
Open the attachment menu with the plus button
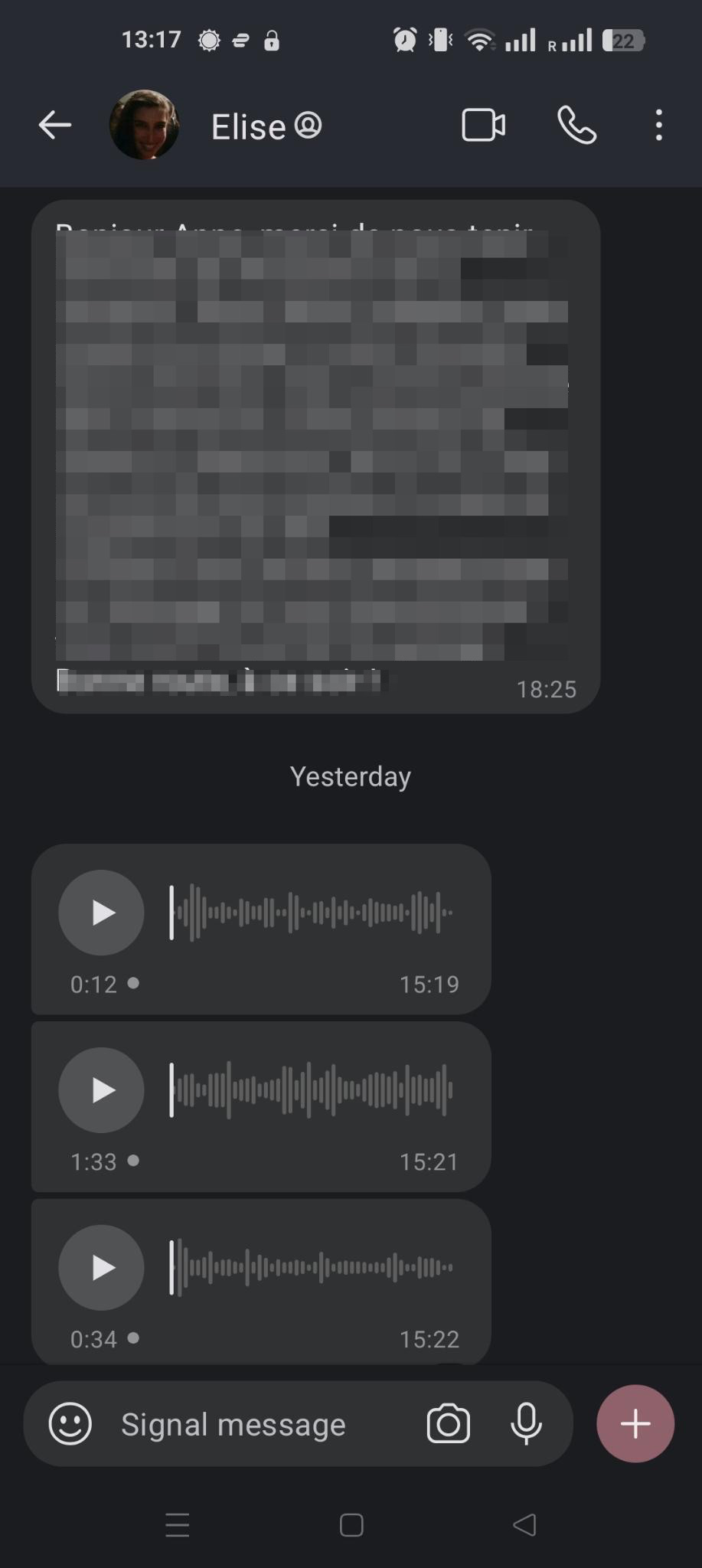[635, 1424]
